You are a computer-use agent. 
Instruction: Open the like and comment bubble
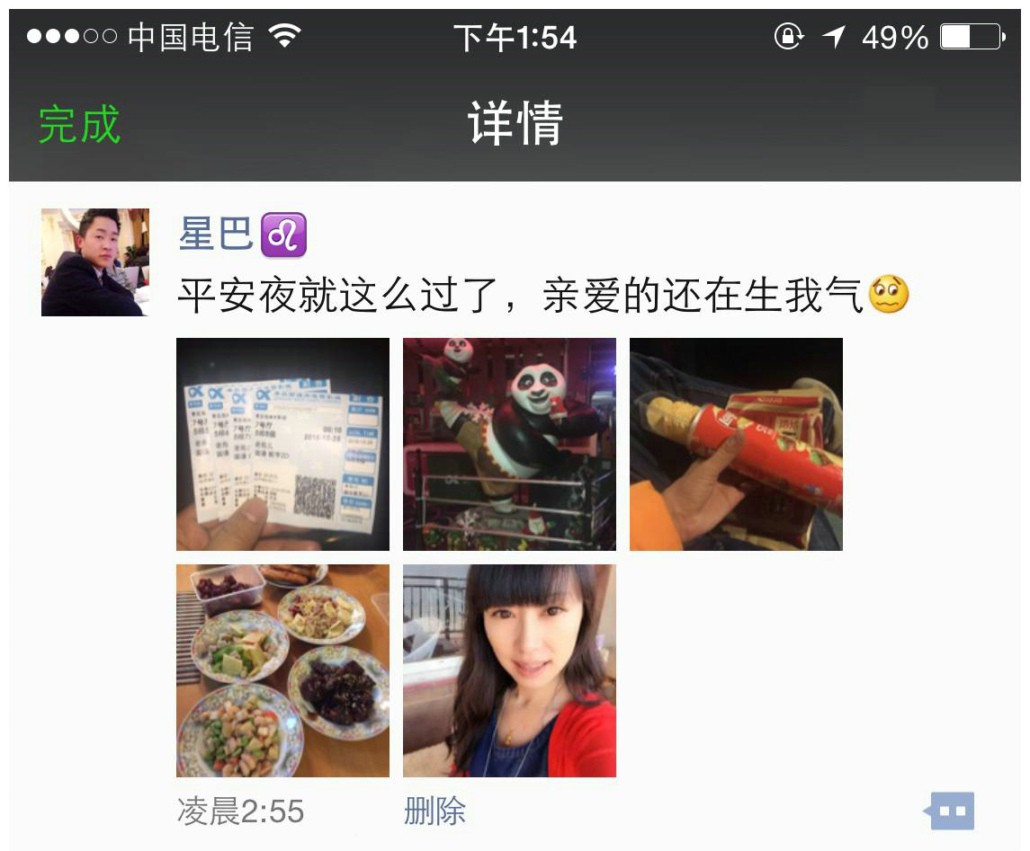pos(949,811)
